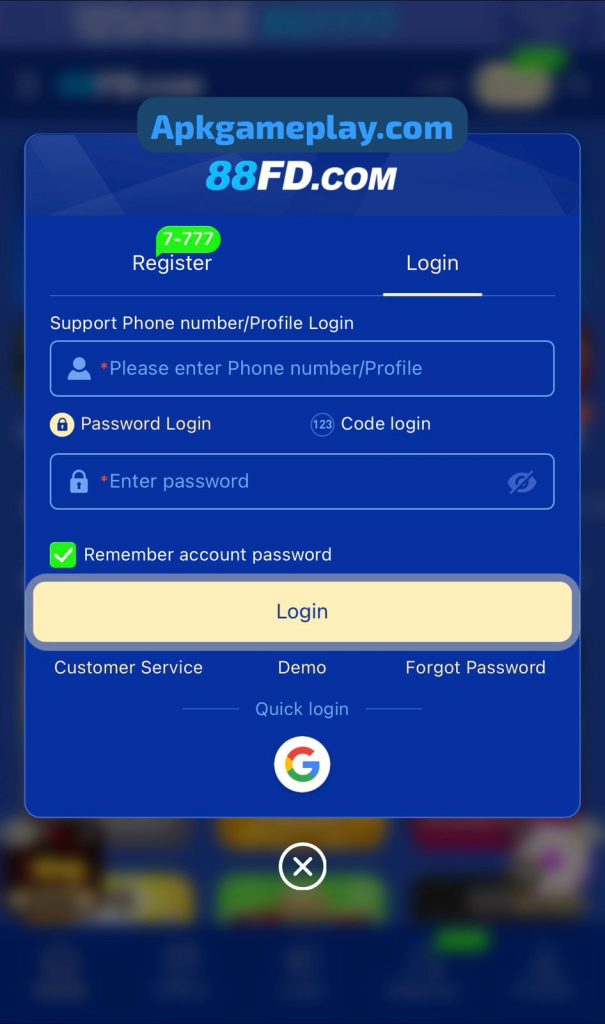Screen dimensions: 605x1024
Task: Switch to the Register tab
Action: coord(172,263)
